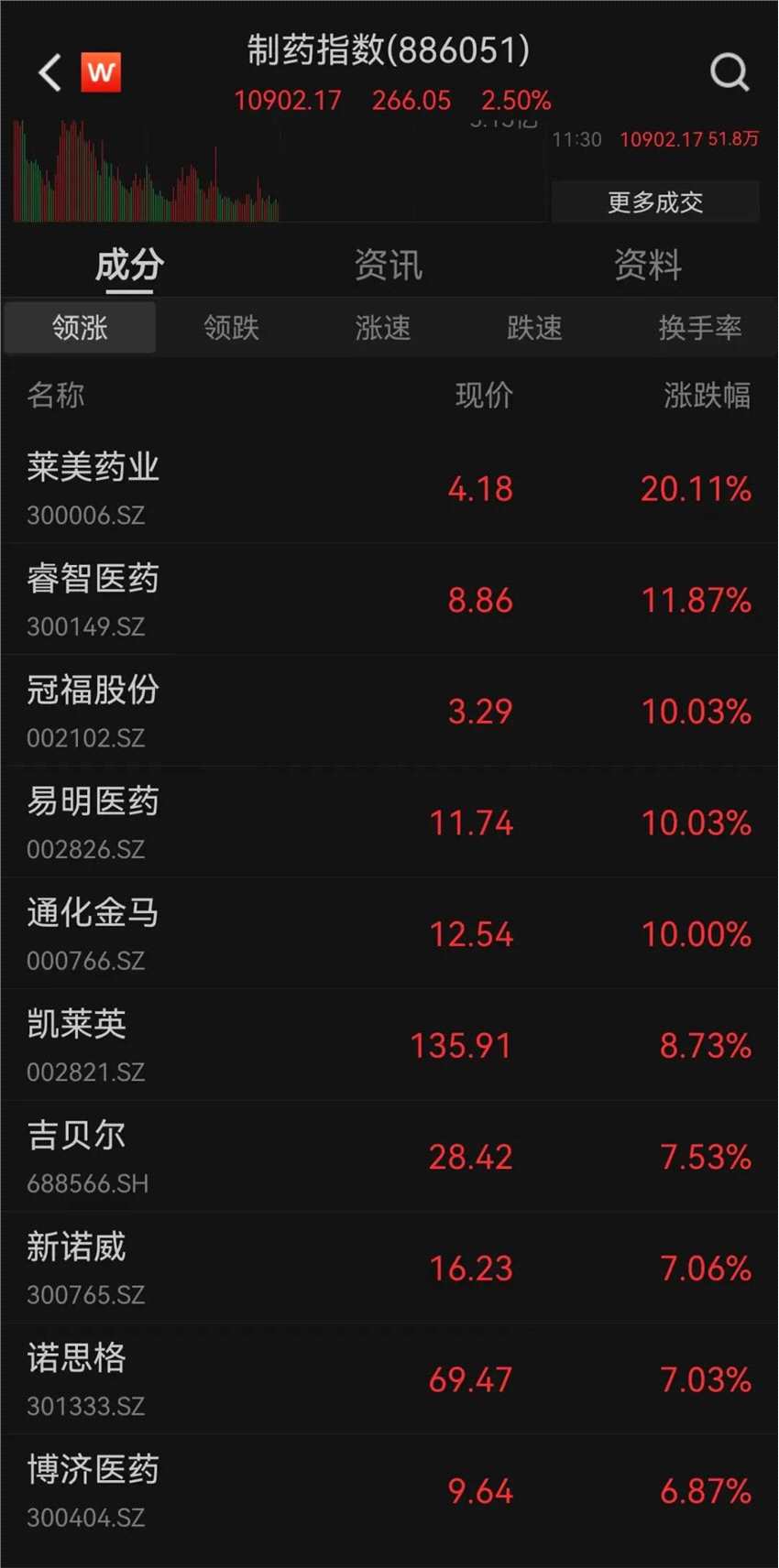Viewport: 779px width, 1568px height.
Task: Open stock 通化金马 000766.SZ
Action: coord(93,933)
